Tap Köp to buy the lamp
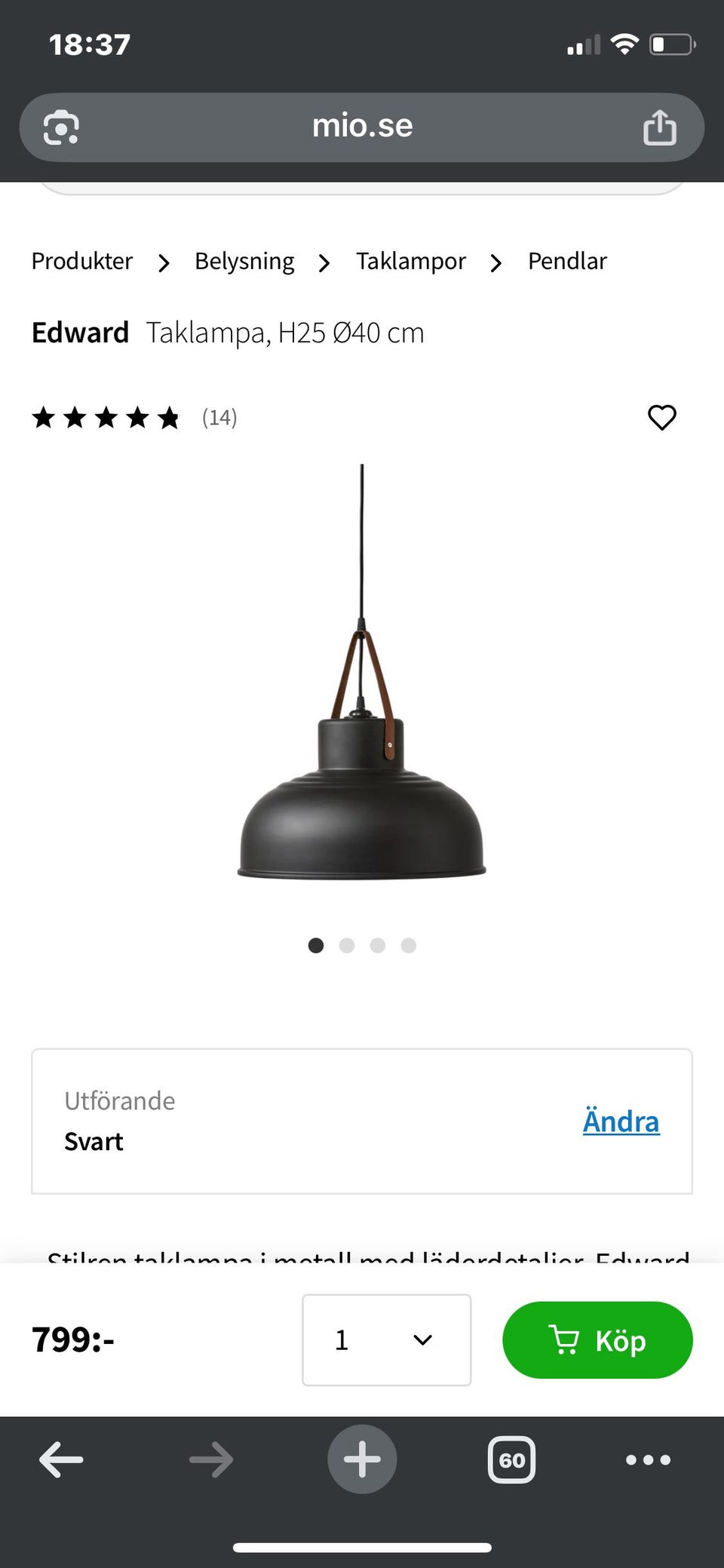This screenshot has height=1568, width=724. [597, 1339]
